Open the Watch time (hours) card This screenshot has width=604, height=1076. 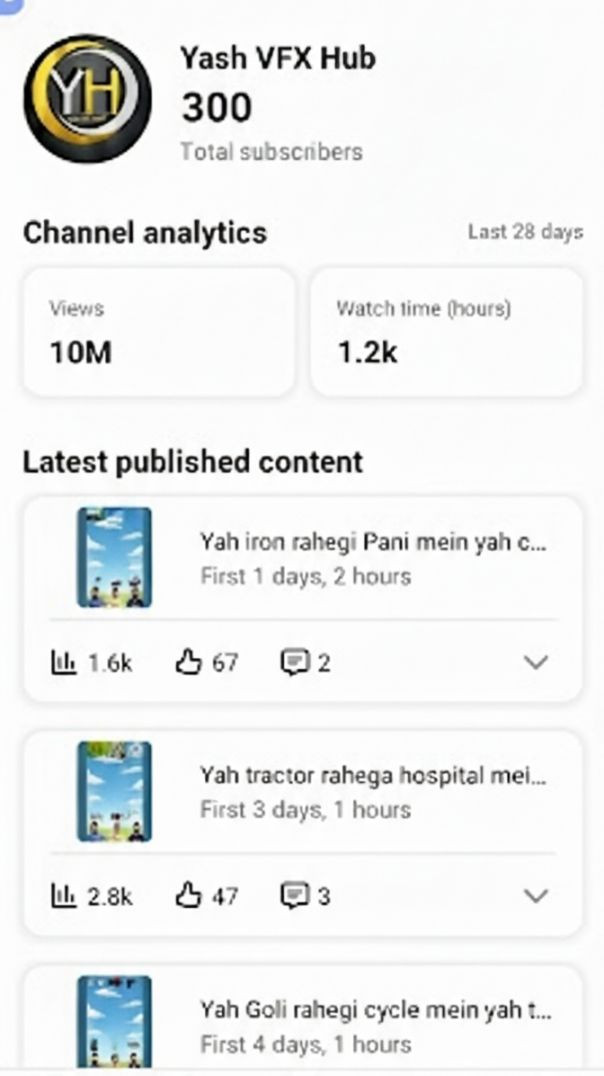tap(446, 331)
